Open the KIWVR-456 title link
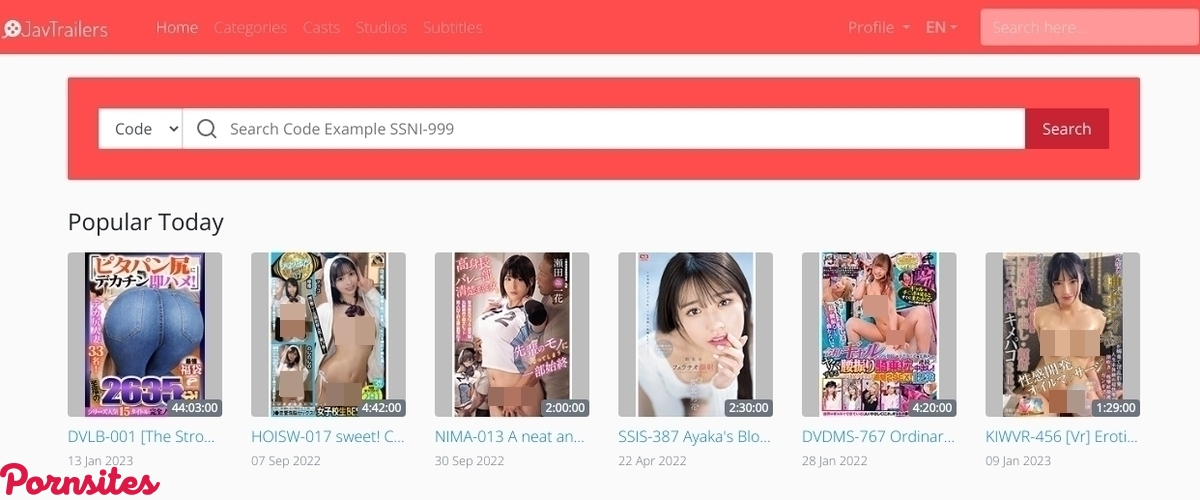The width and height of the screenshot is (1200, 500). (x=1062, y=437)
